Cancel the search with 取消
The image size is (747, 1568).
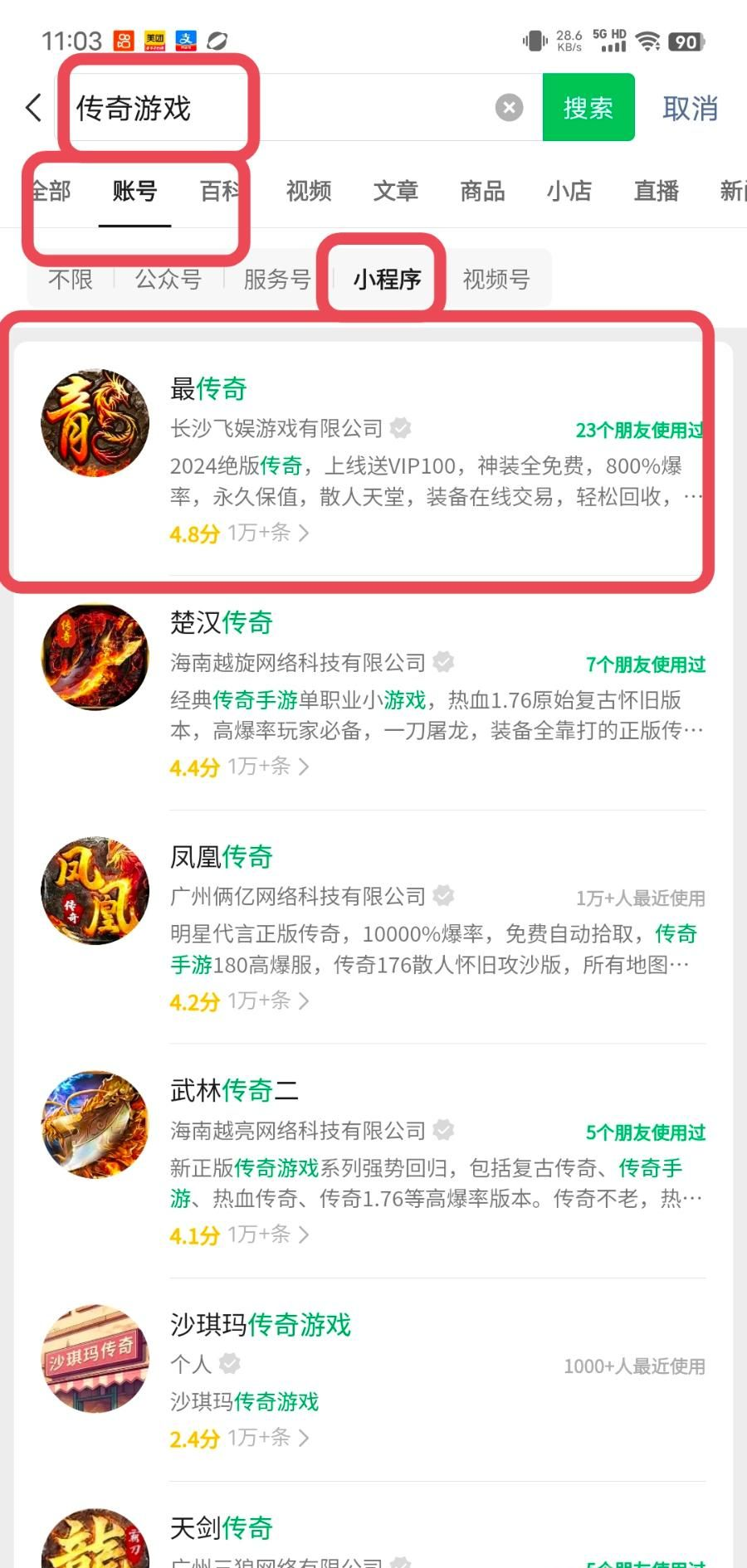tap(690, 109)
